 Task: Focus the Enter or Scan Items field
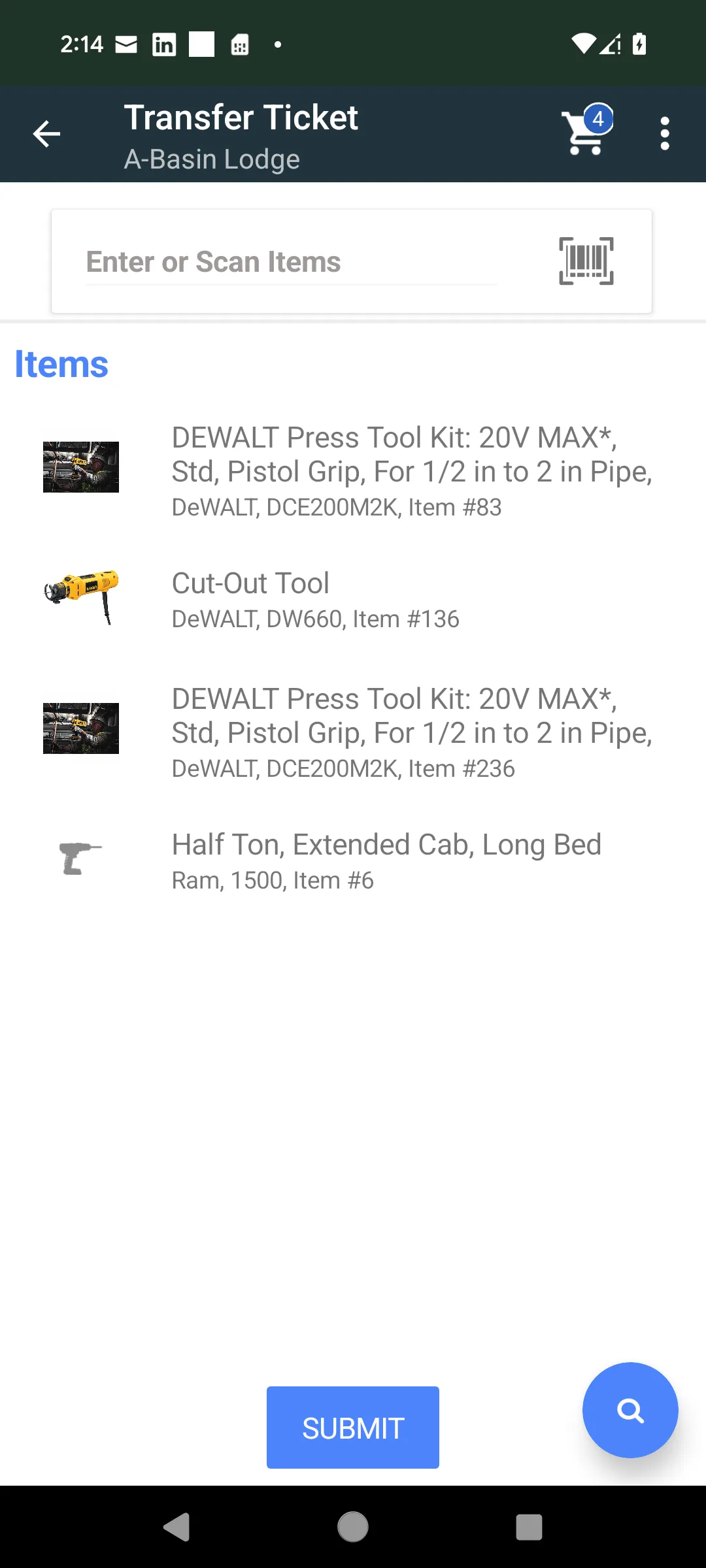pyautogui.click(x=291, y=262)
